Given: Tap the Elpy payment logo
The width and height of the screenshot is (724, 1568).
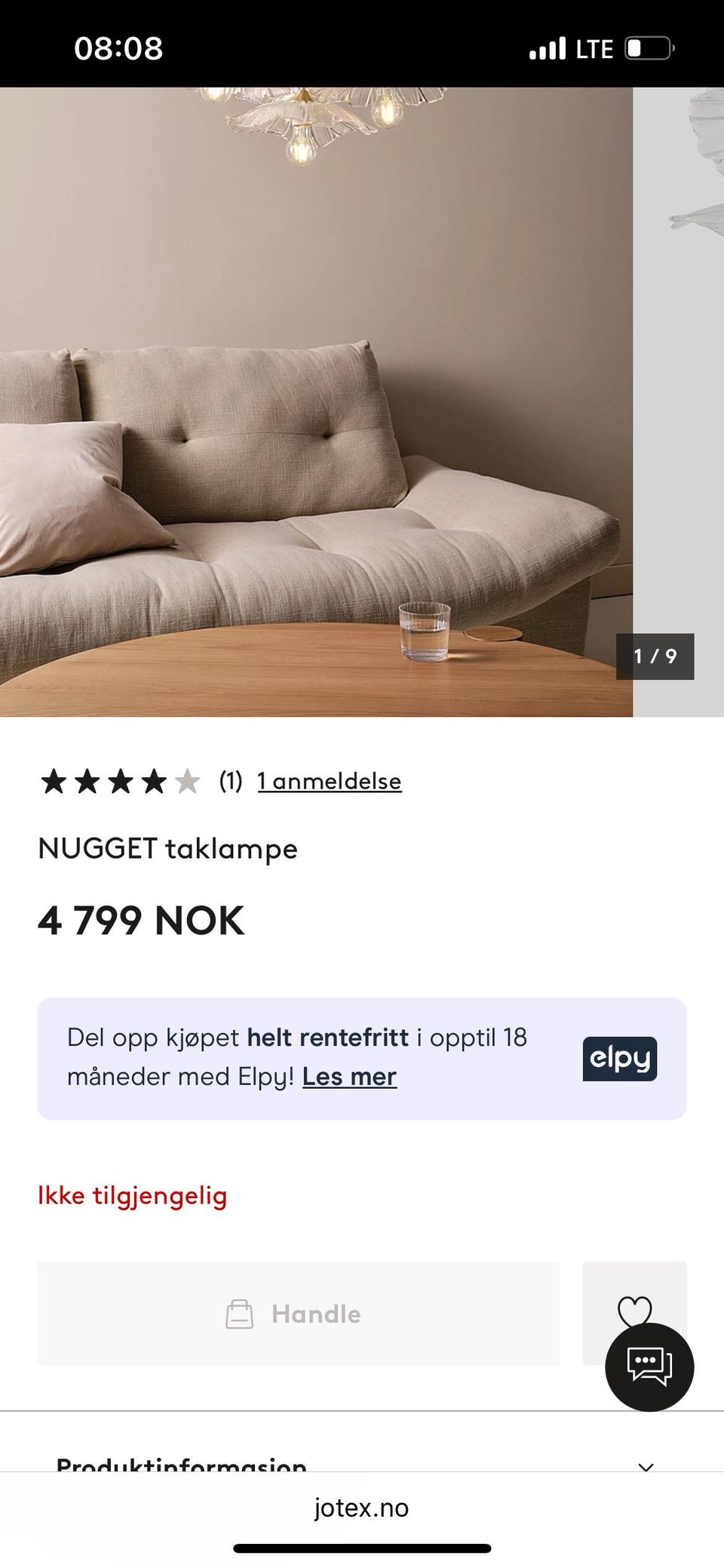Looking at the screenshot, I should pos(619,1059).
